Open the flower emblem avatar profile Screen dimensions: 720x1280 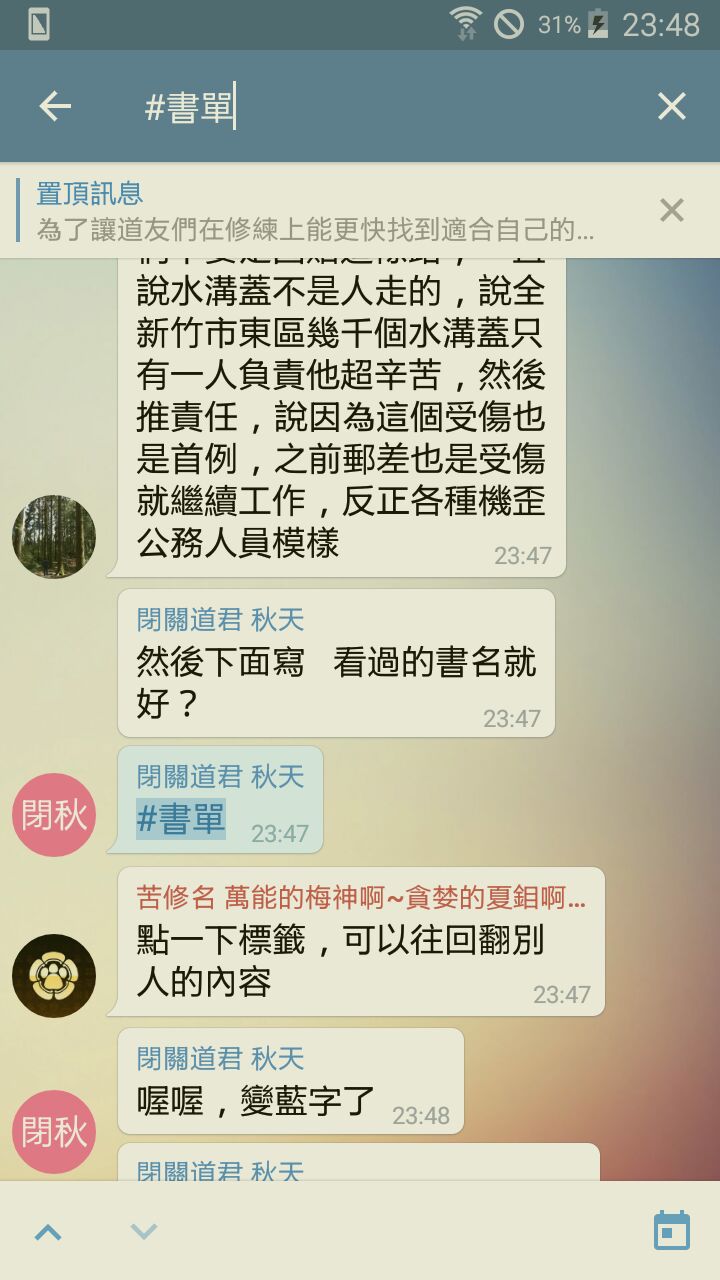[x=54, y=976]
